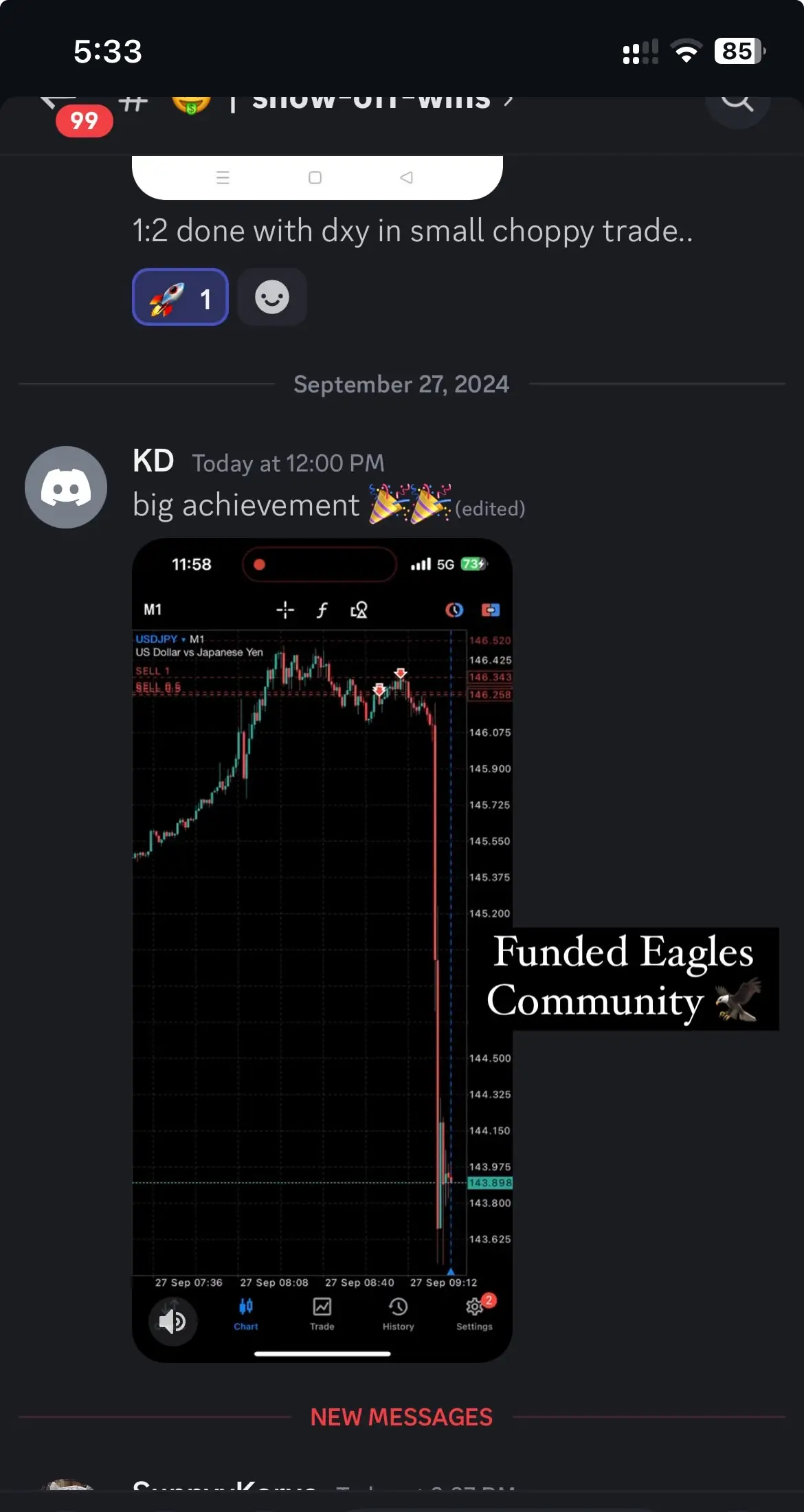View KD's profile avatar
Image resolution: width=804 pixels, height=1512 pixels.
[66, 487]
